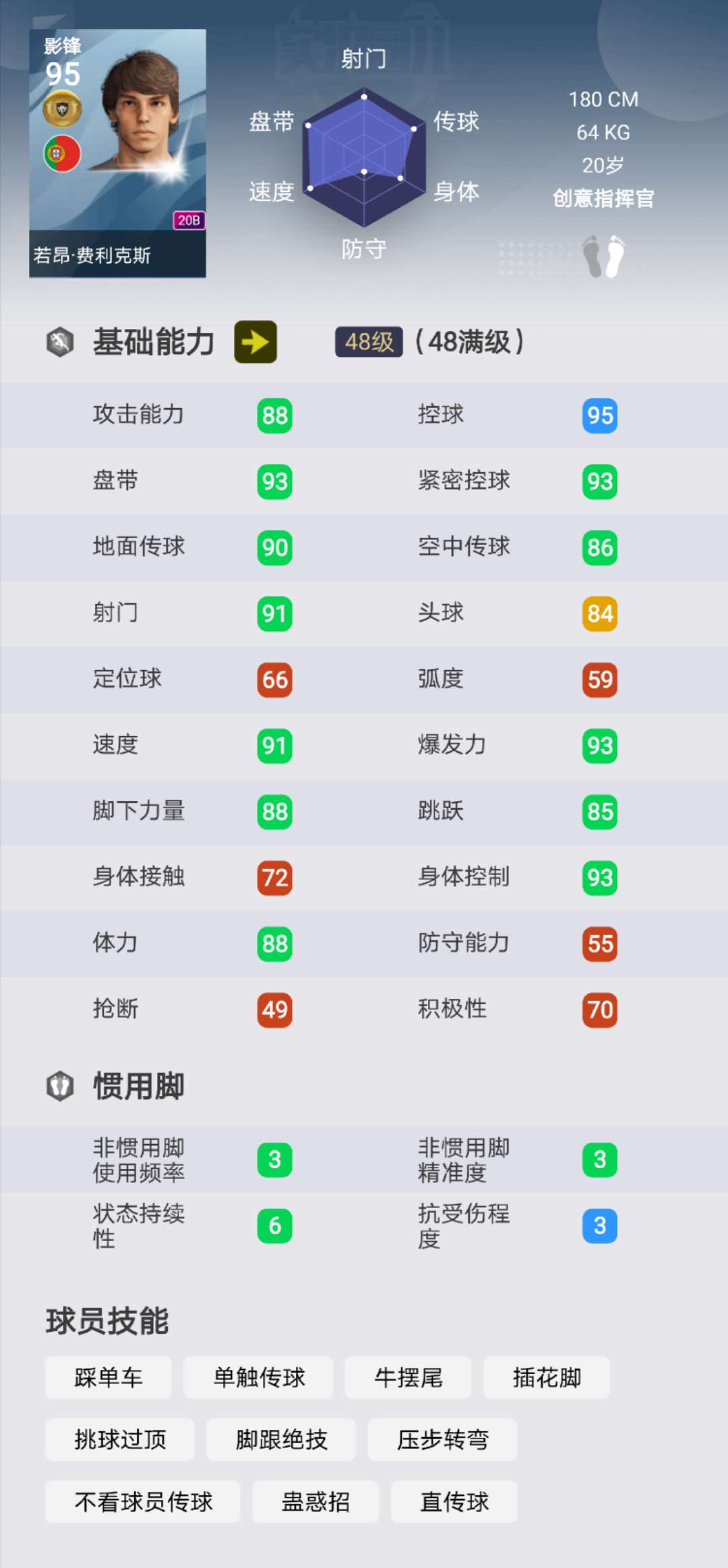Screen dimensions: 728x1568
Task: Click the green 95 控球 rating badge
Action: pos(599,415)
